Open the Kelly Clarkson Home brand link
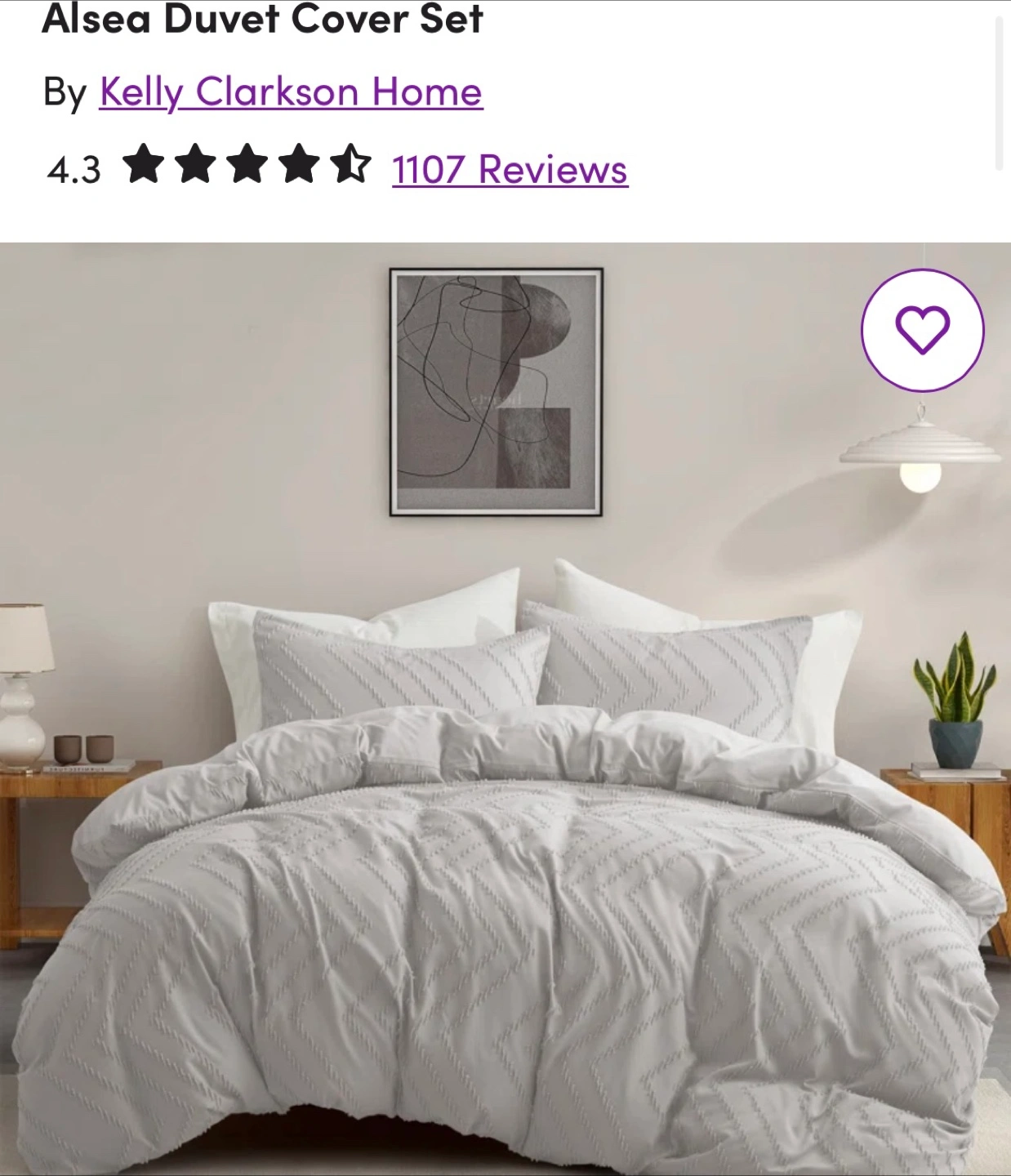This screenshot has height=1176, width=1011. pos(291,91)
